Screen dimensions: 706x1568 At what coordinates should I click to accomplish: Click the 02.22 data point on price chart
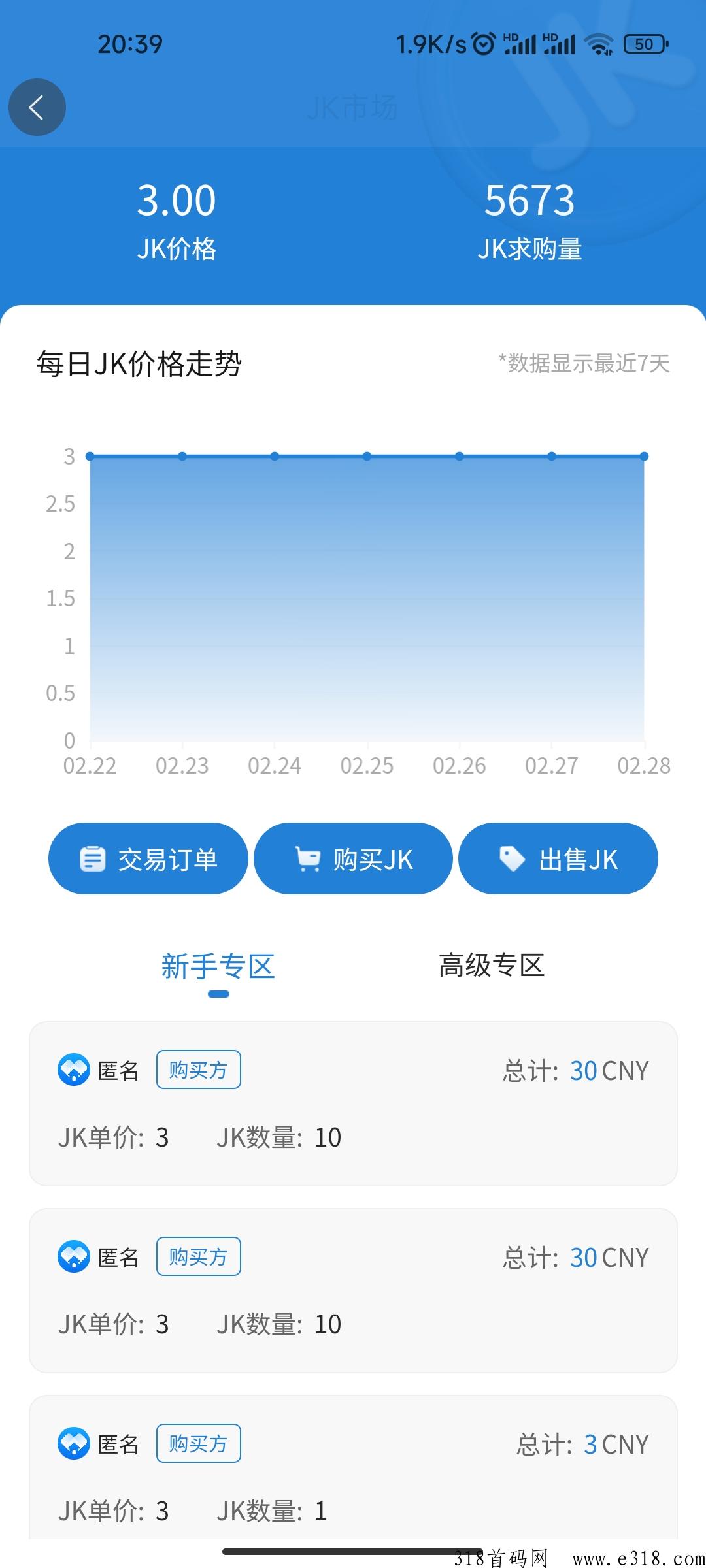(x=90, y=455)
